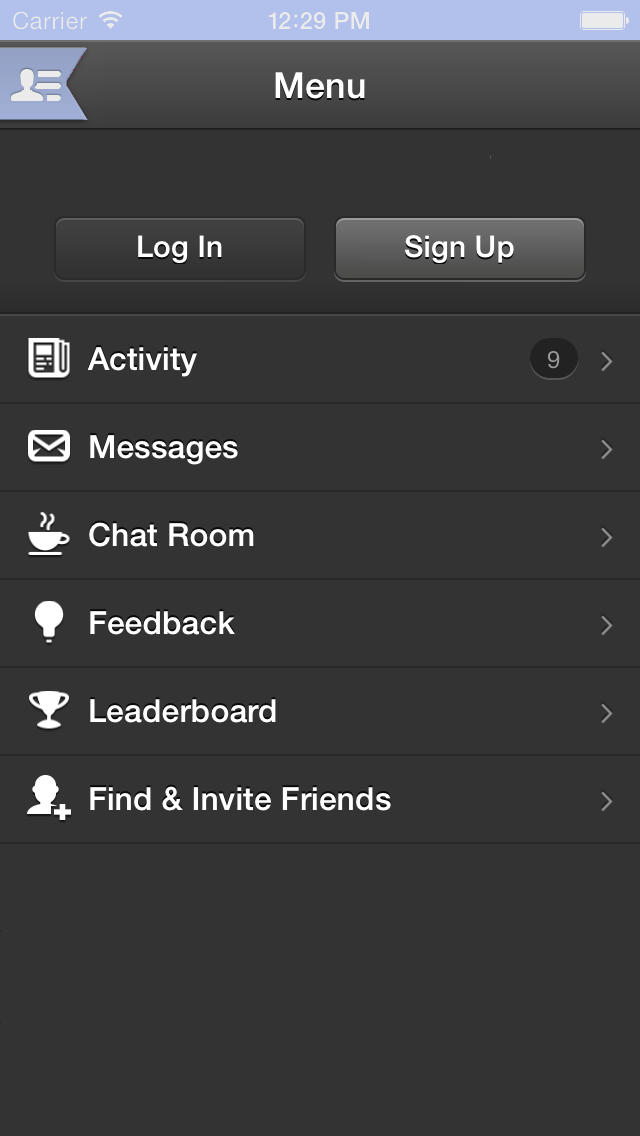Enter the Chat Room

coord(320,536)
